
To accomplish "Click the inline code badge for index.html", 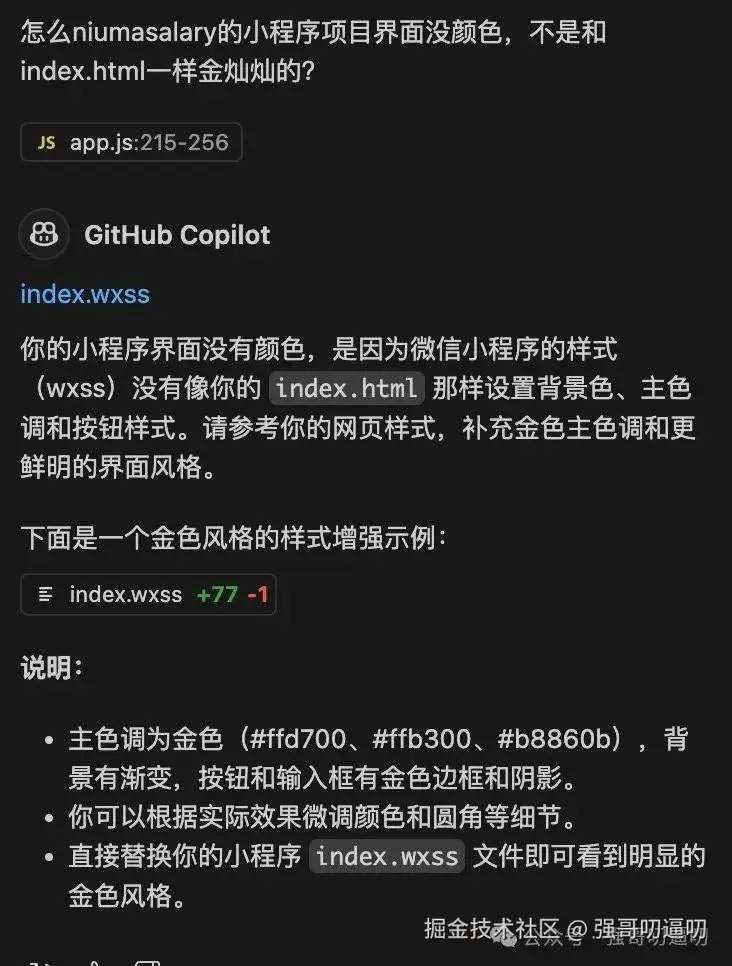I will [346, 388].
